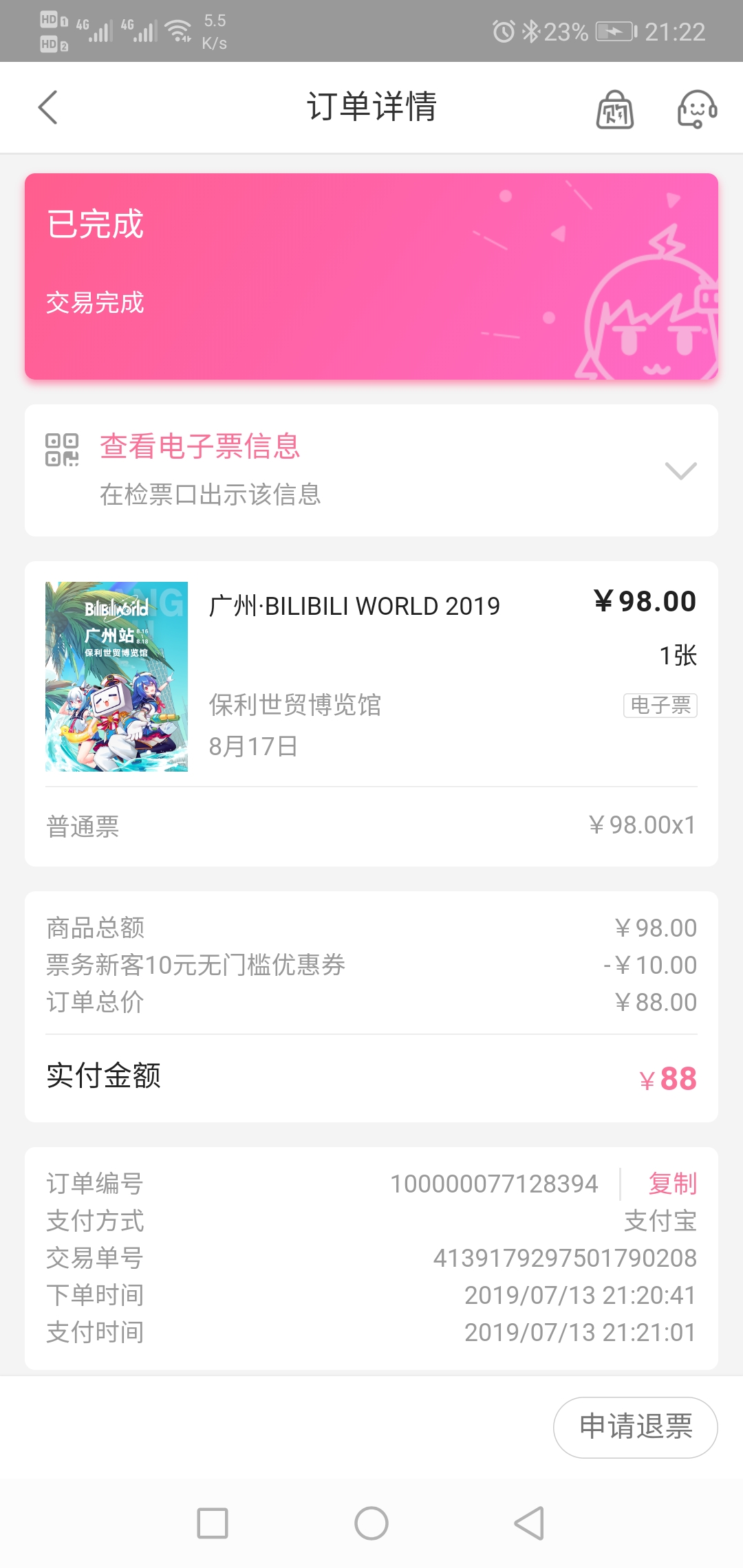Expand 查看电子票信息 e-ticket section

[371, 470]
